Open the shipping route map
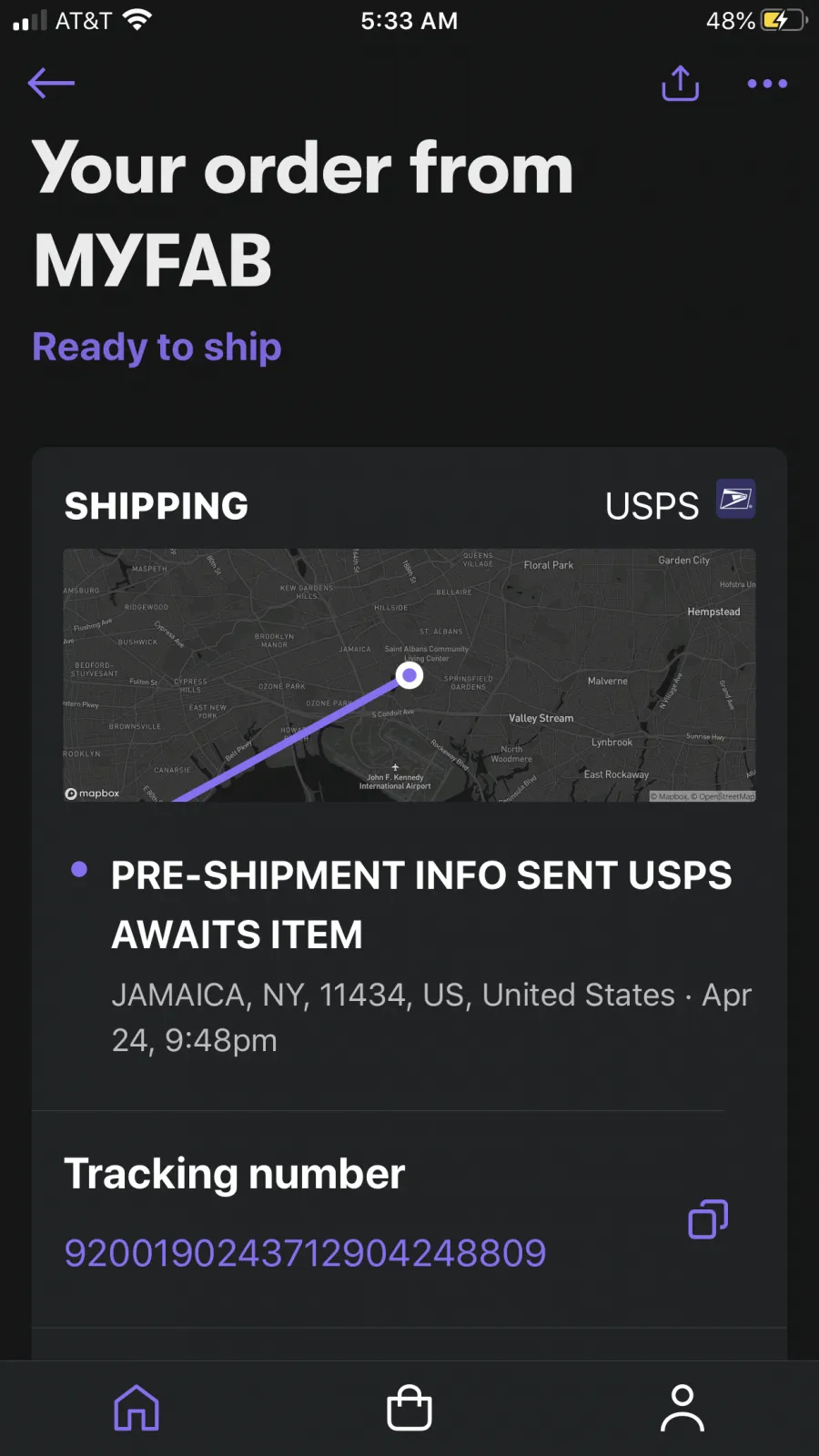 pos(409,675)
